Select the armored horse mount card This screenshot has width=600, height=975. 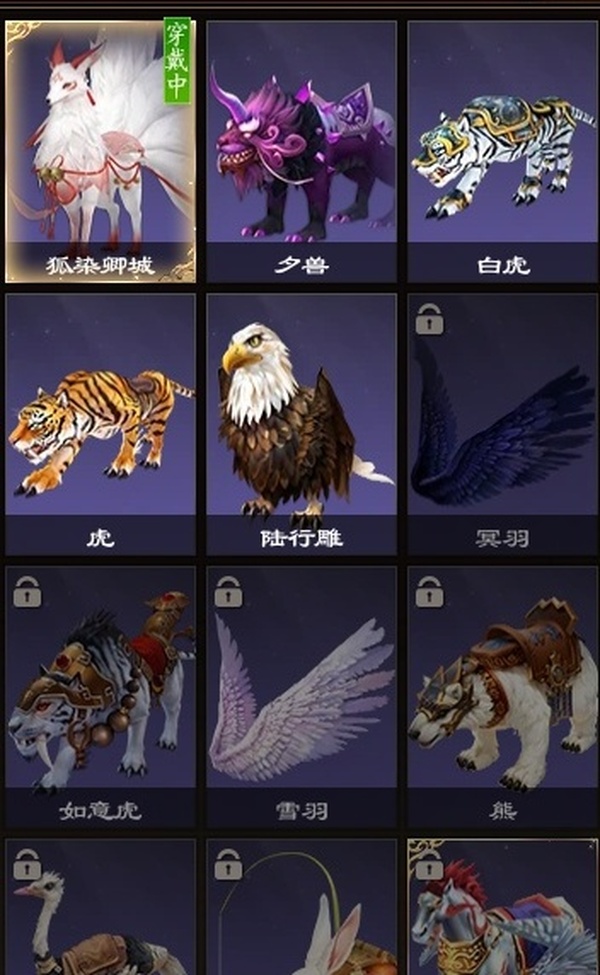502,910
